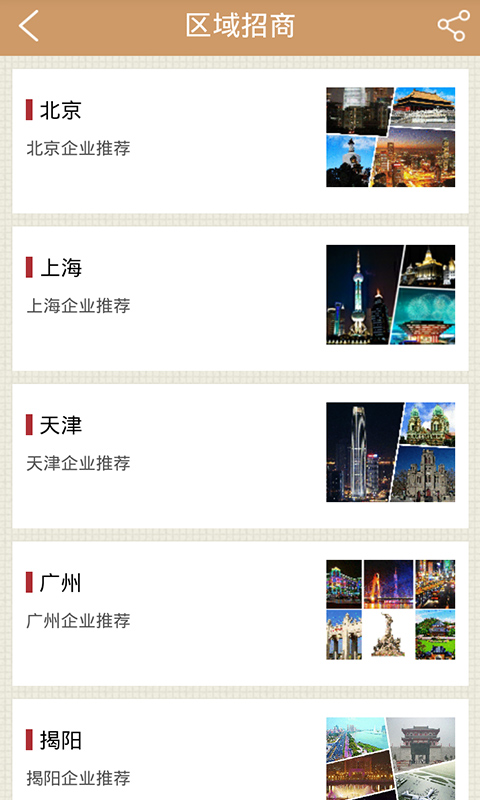Image resolution: width=480 pixels, height=800 pixels.
Task: Select the 天津企业推荐 card
Action: 240,456
